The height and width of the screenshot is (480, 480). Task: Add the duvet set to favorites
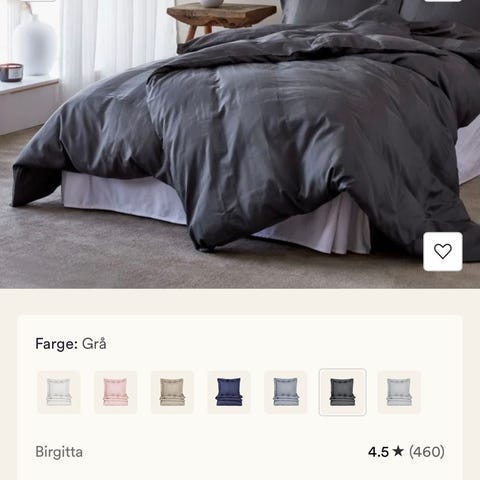pos(443,251)
